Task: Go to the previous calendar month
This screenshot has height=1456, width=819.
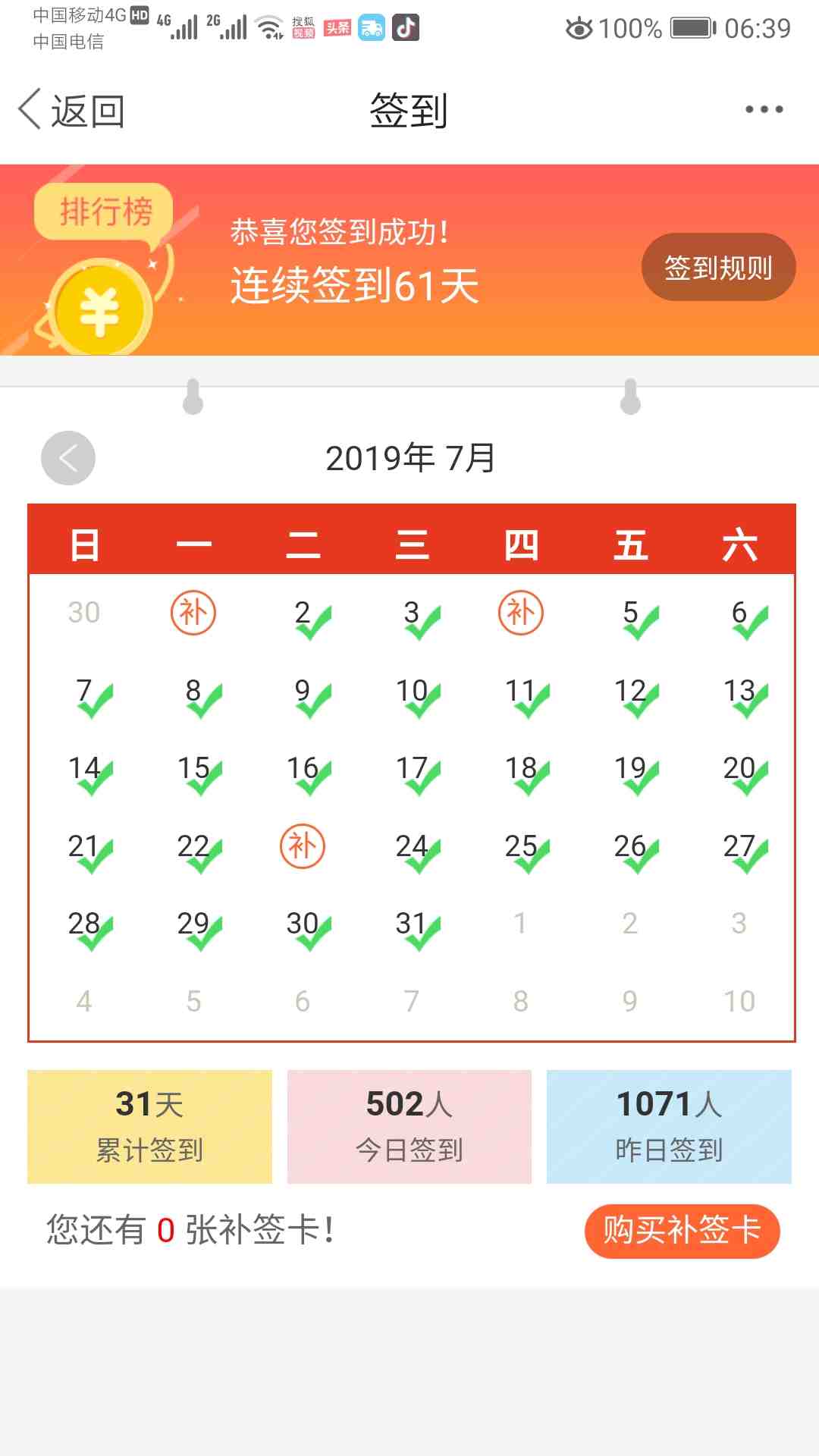Action: coord(68,458)
